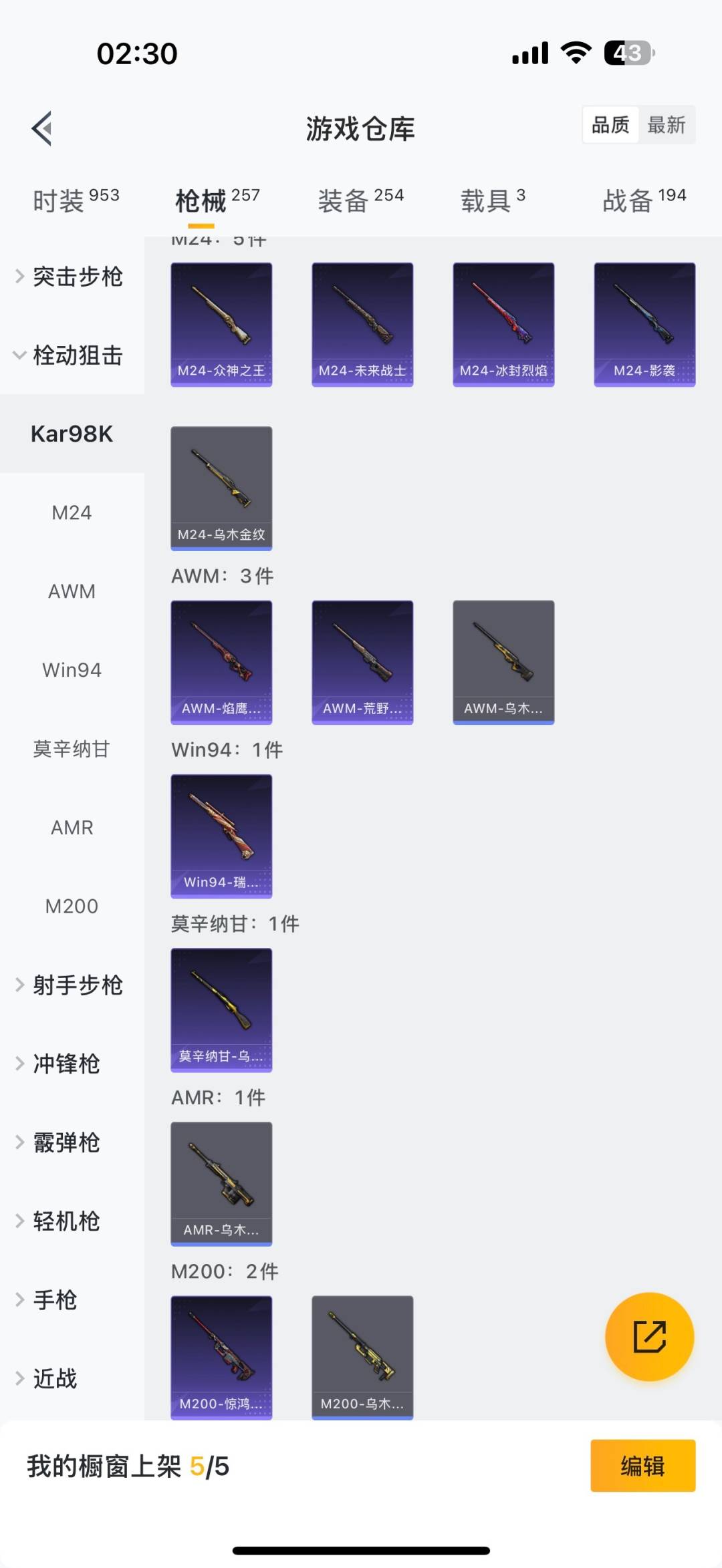The height and width of the screenshot is (1568, 722).
Task: Go back using the top-left arrow
Action: pos(42,128)
